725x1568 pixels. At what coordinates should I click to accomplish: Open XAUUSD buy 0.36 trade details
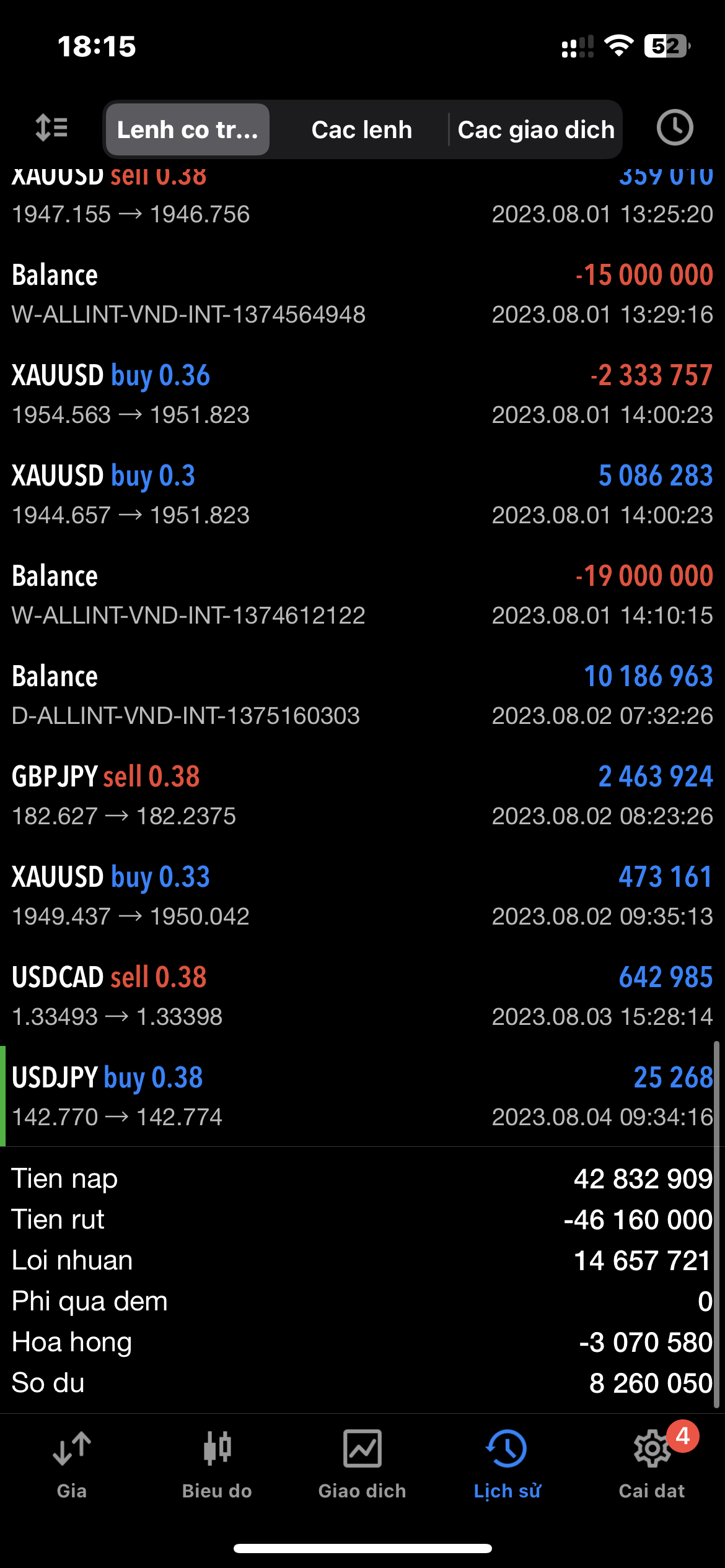click(362, 394)
